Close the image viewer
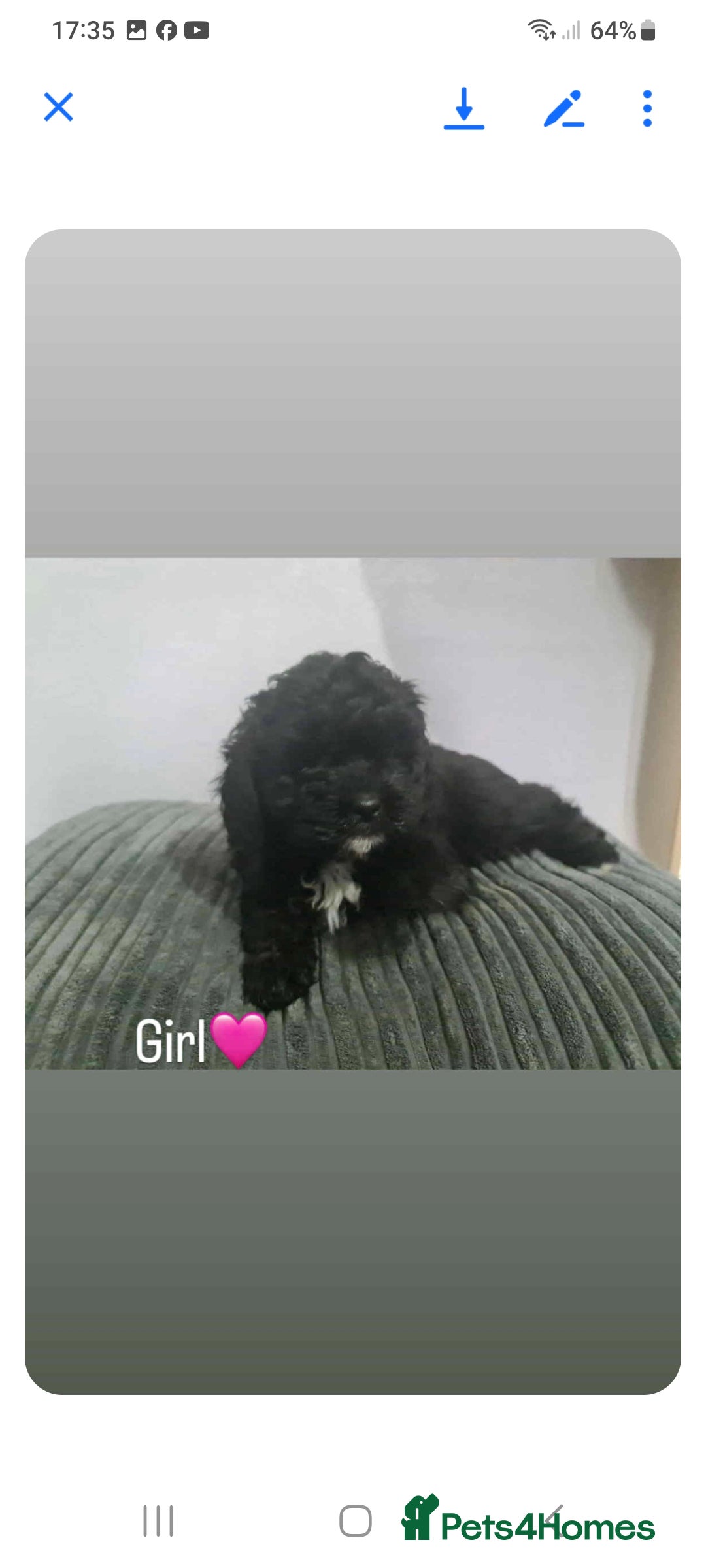The width and height of the screenshot is (706, 1568). pyautogui.click(x=58, y=107)
